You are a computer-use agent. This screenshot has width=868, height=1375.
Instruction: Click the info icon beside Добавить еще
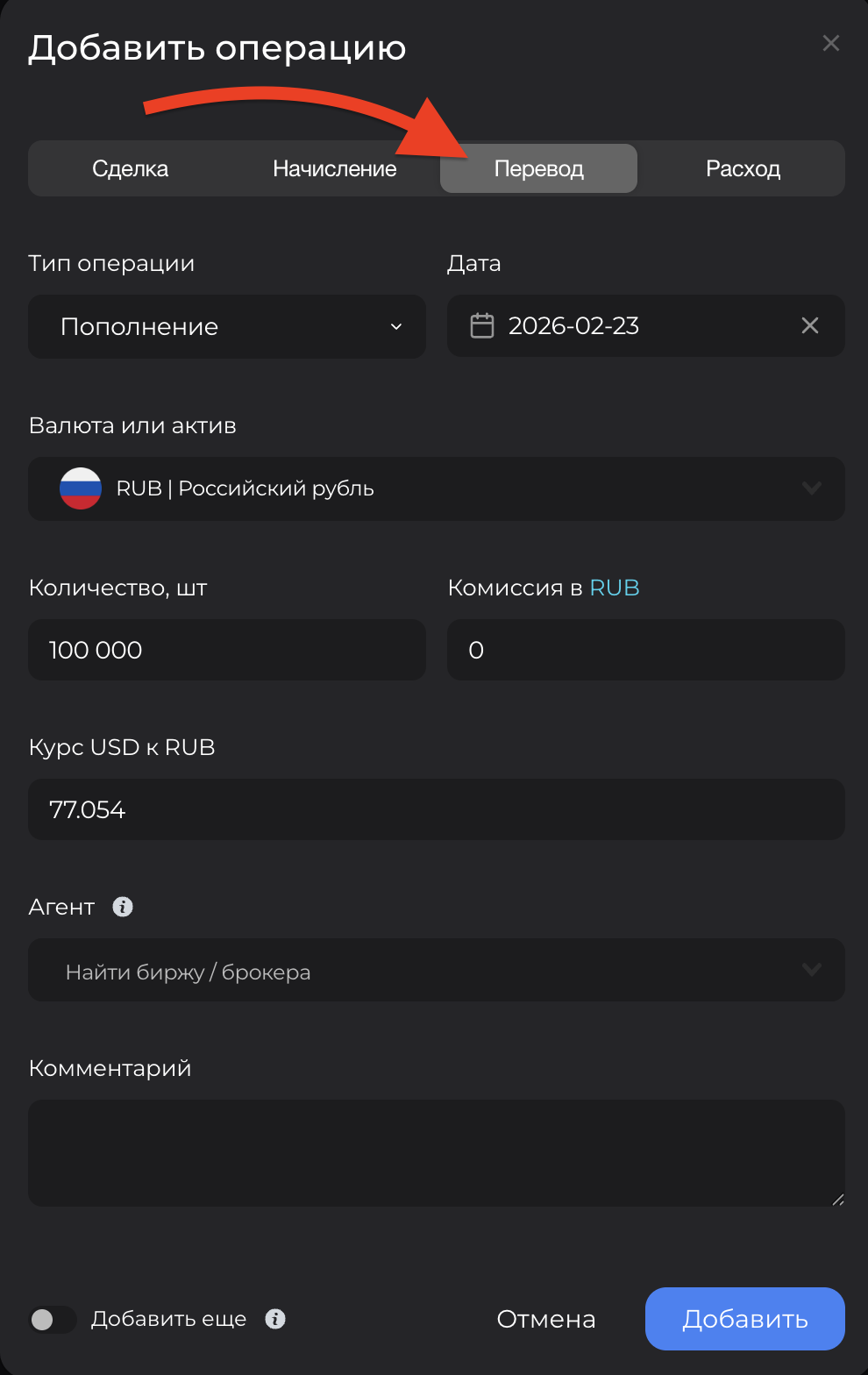click(x=274, y=1319)
